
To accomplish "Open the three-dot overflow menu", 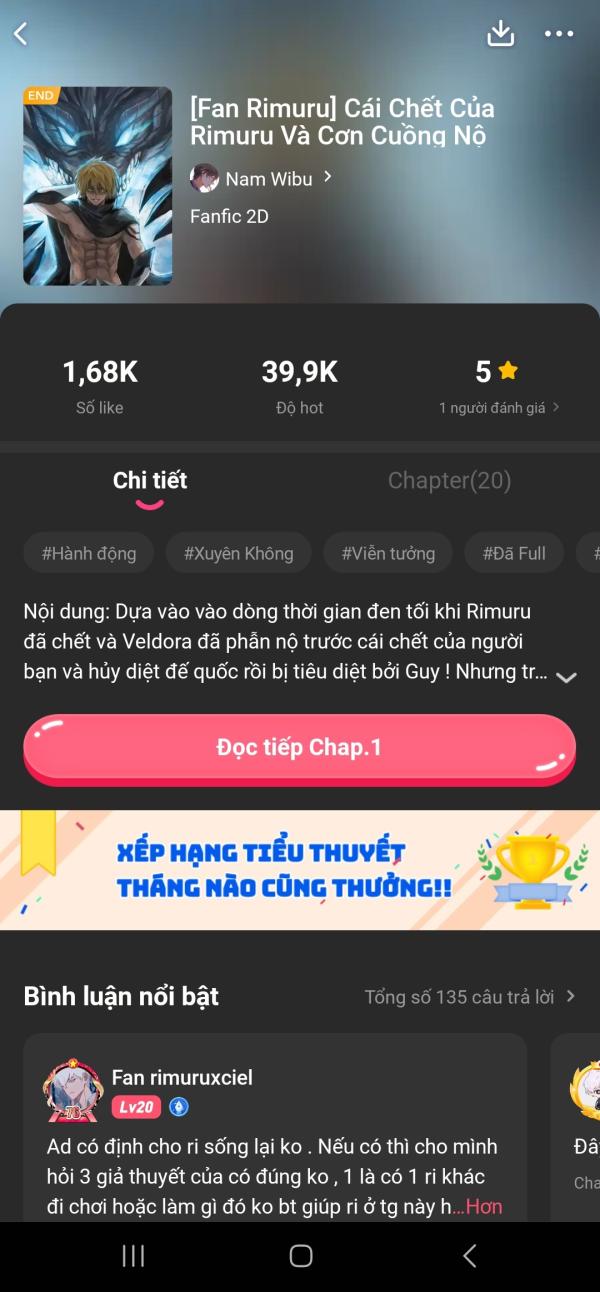I will [x=559, y=34].
